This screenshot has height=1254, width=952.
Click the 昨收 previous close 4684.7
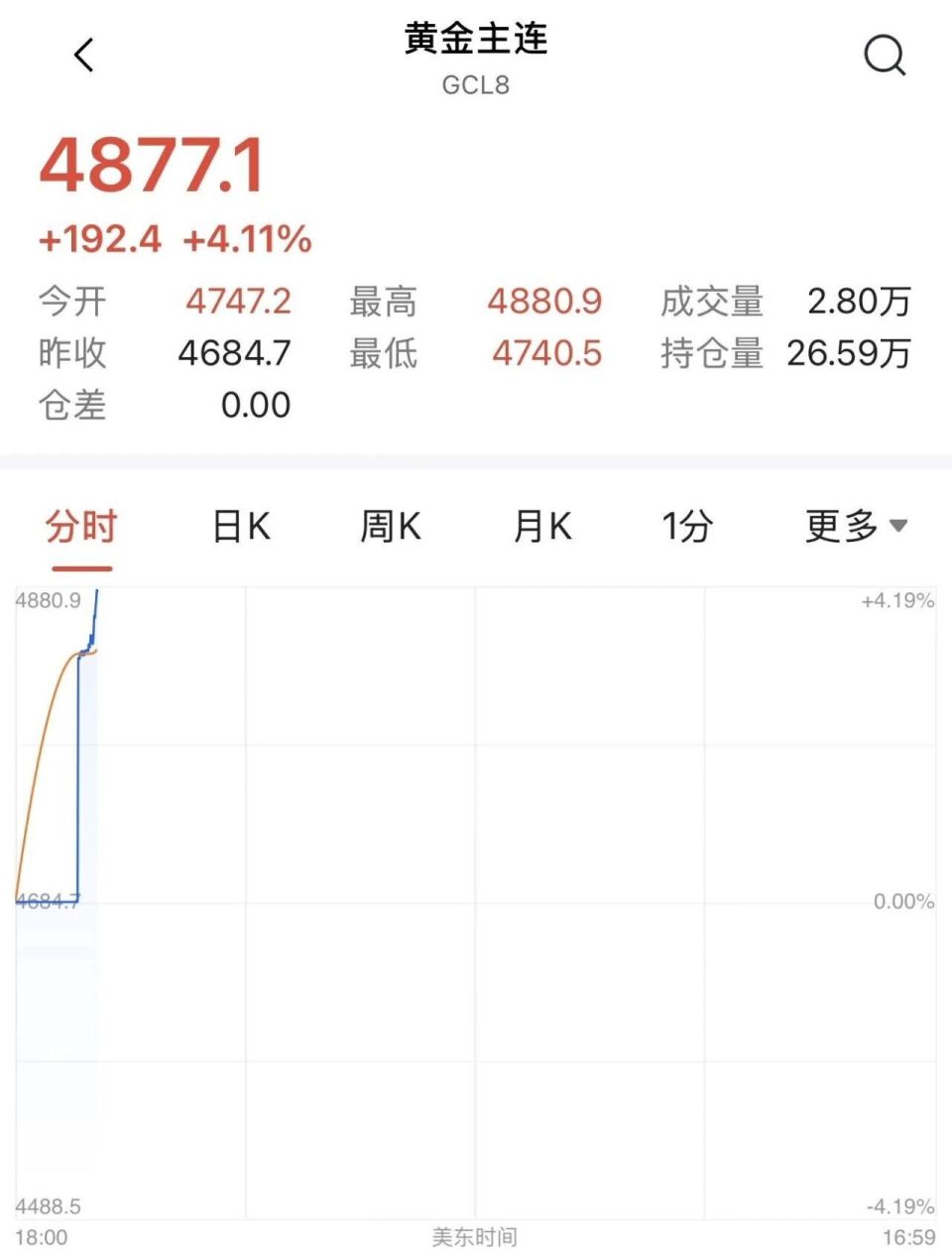point(234,354)
